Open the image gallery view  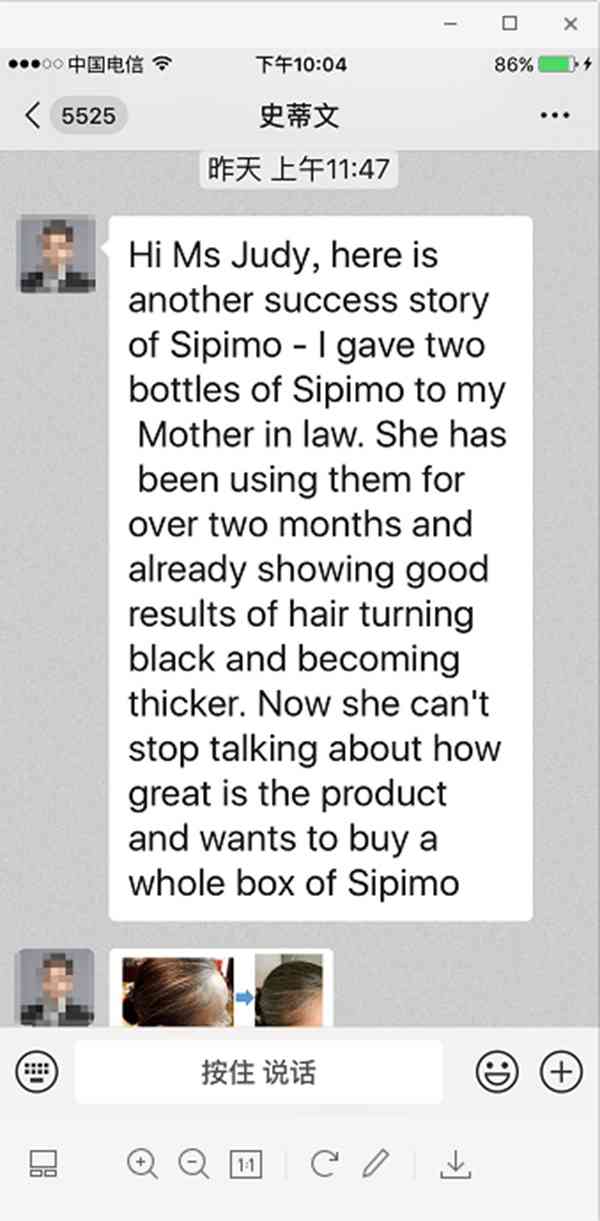pos(43,1163)
